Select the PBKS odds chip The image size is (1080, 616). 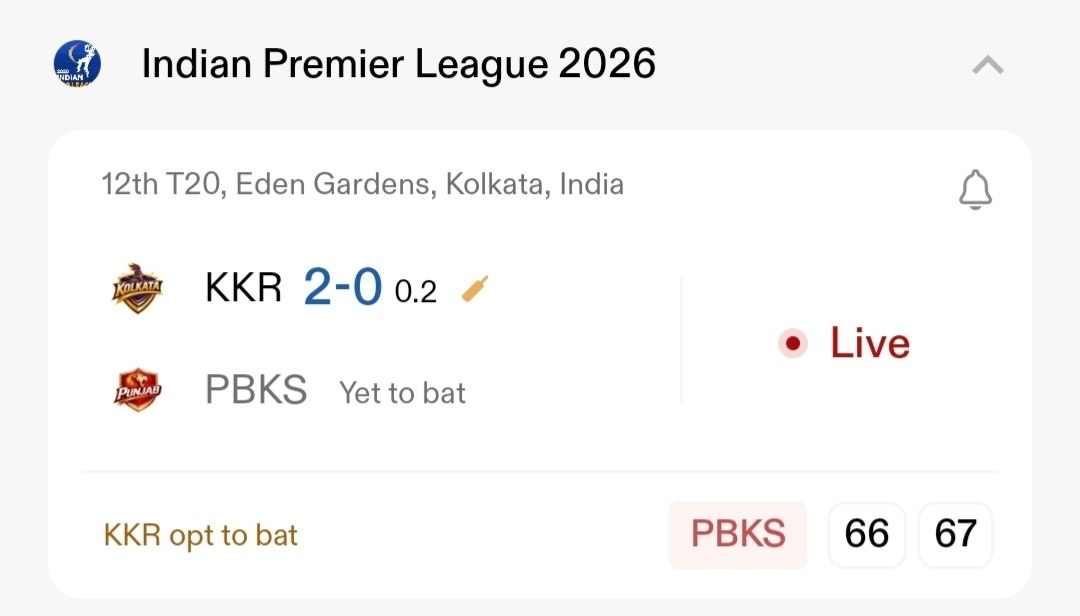click(738, 535)
